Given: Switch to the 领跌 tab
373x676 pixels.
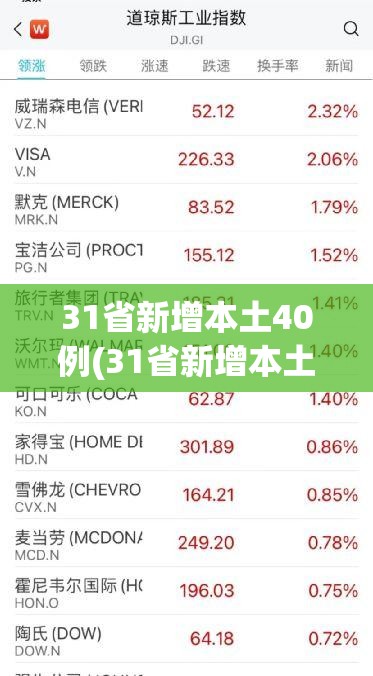Looking at the screenshot, I should 93,66.
